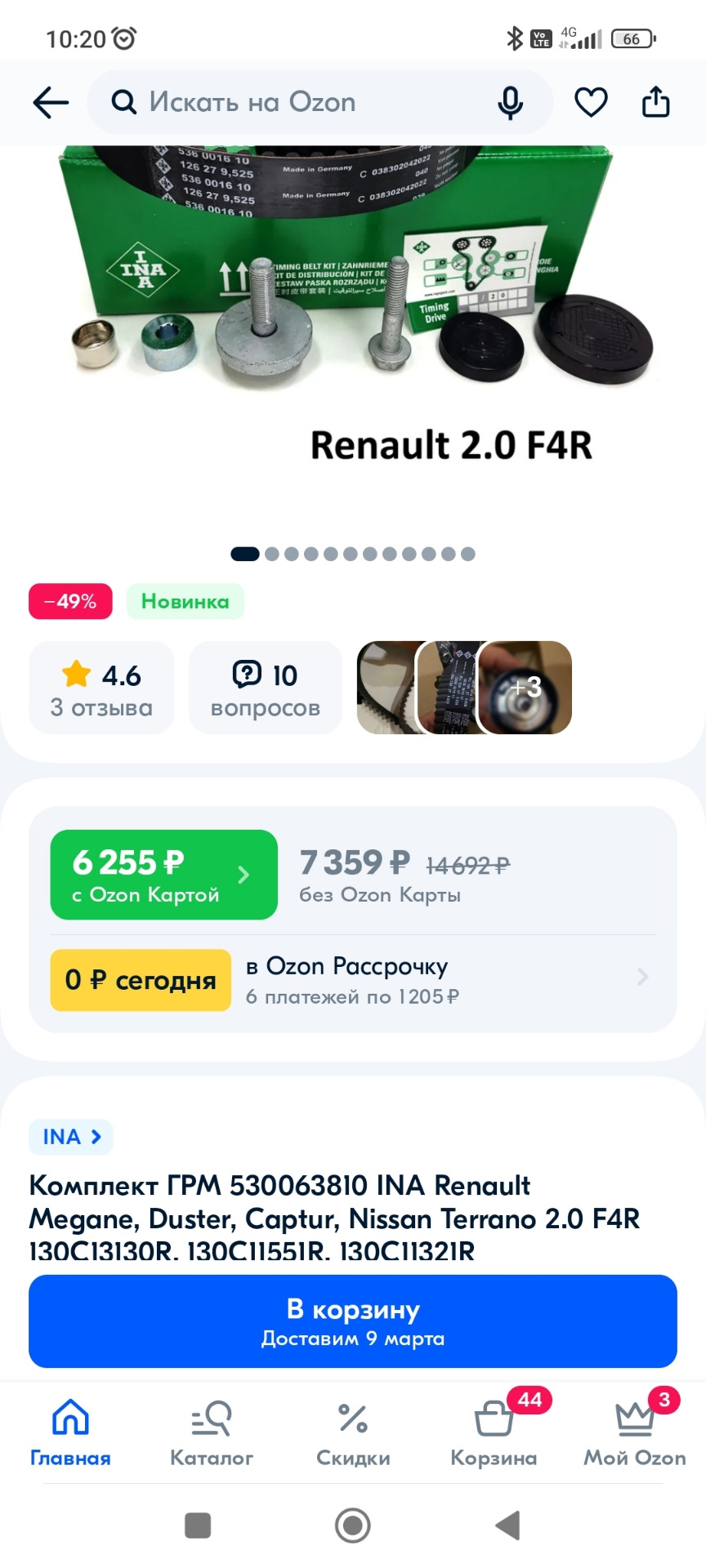Select the 10 вопросов questions section
The width and height of the screenshot is (706, 1568).
pos(265,687)
